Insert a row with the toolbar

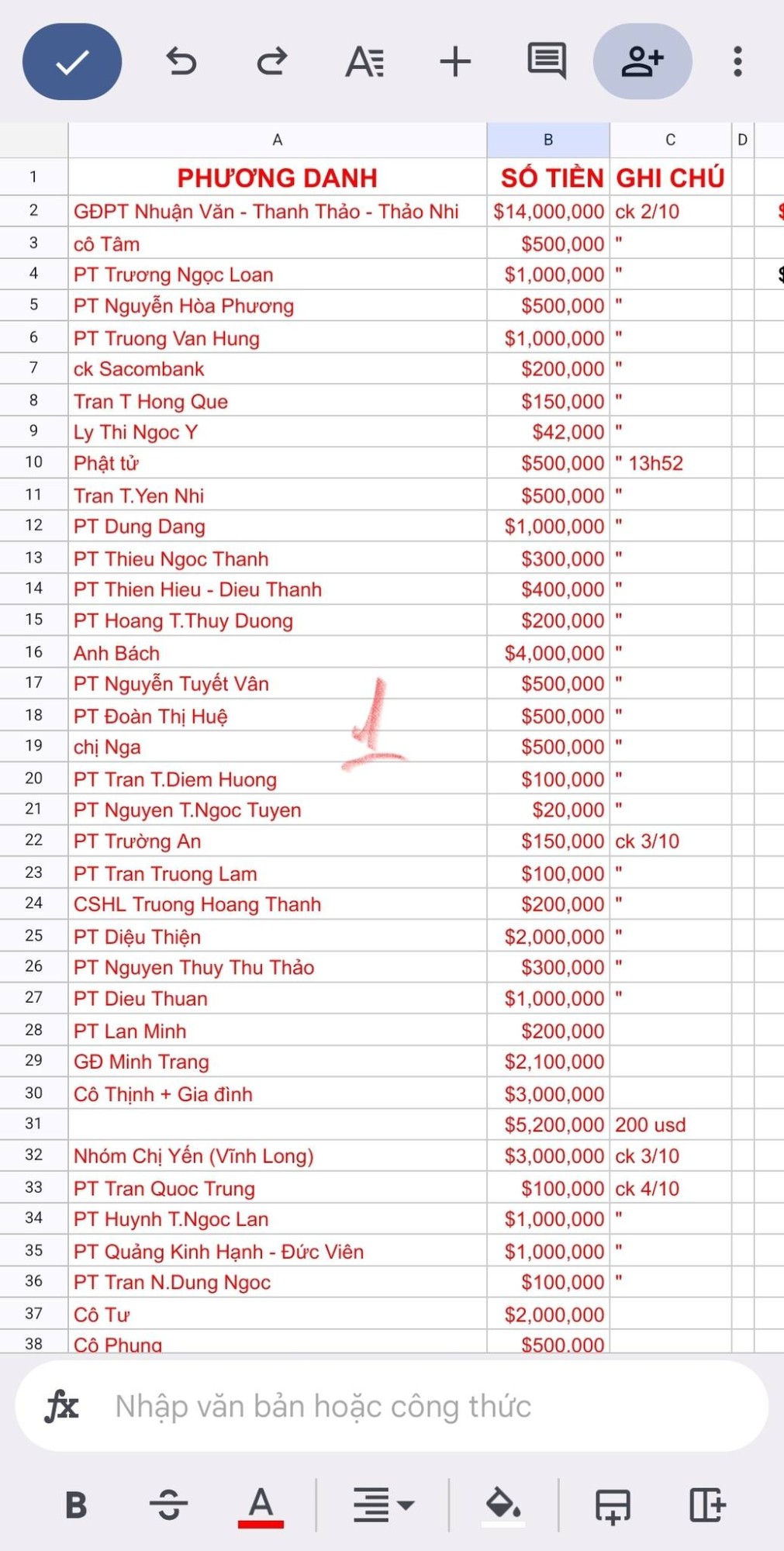coord(613,1505)
